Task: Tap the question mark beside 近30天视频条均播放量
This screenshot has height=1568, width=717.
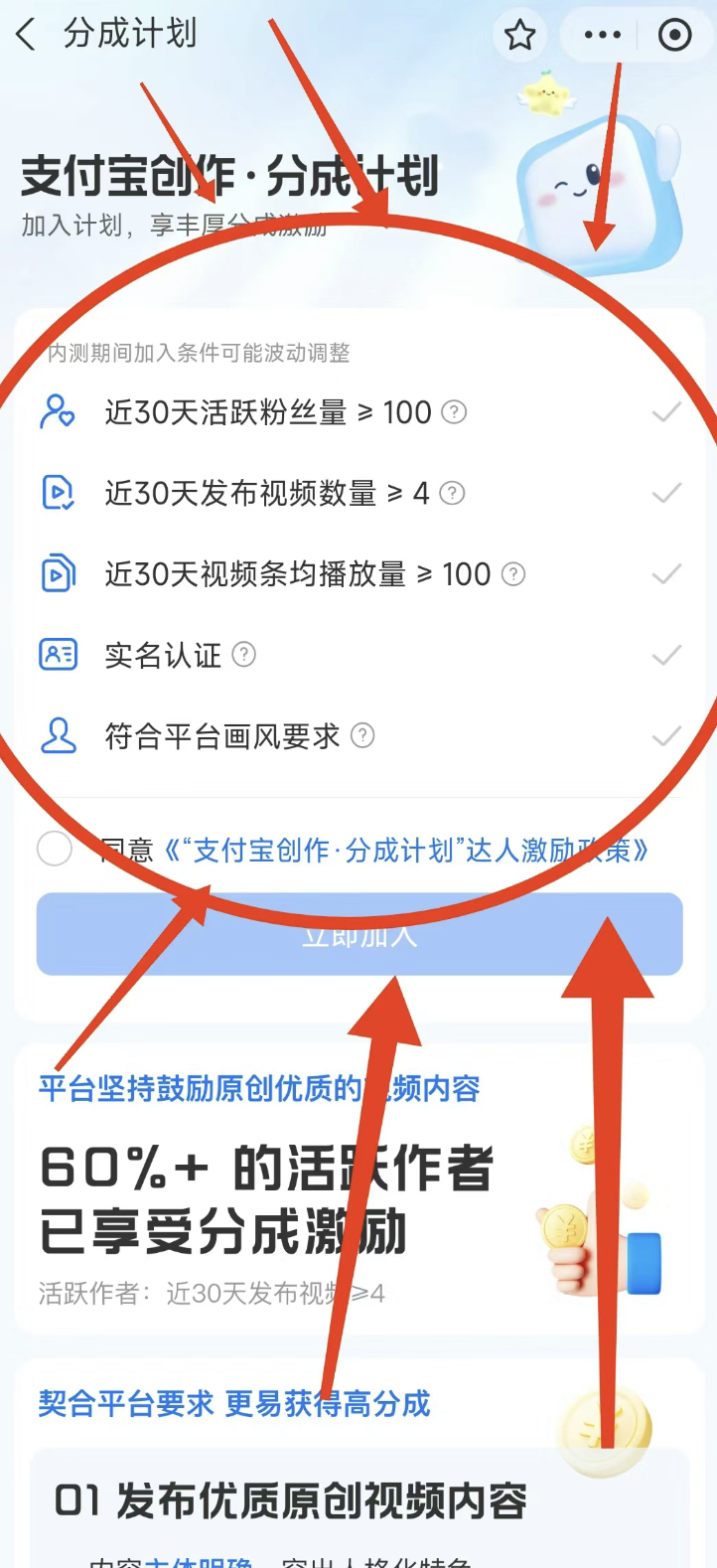Action: (513, 574)
